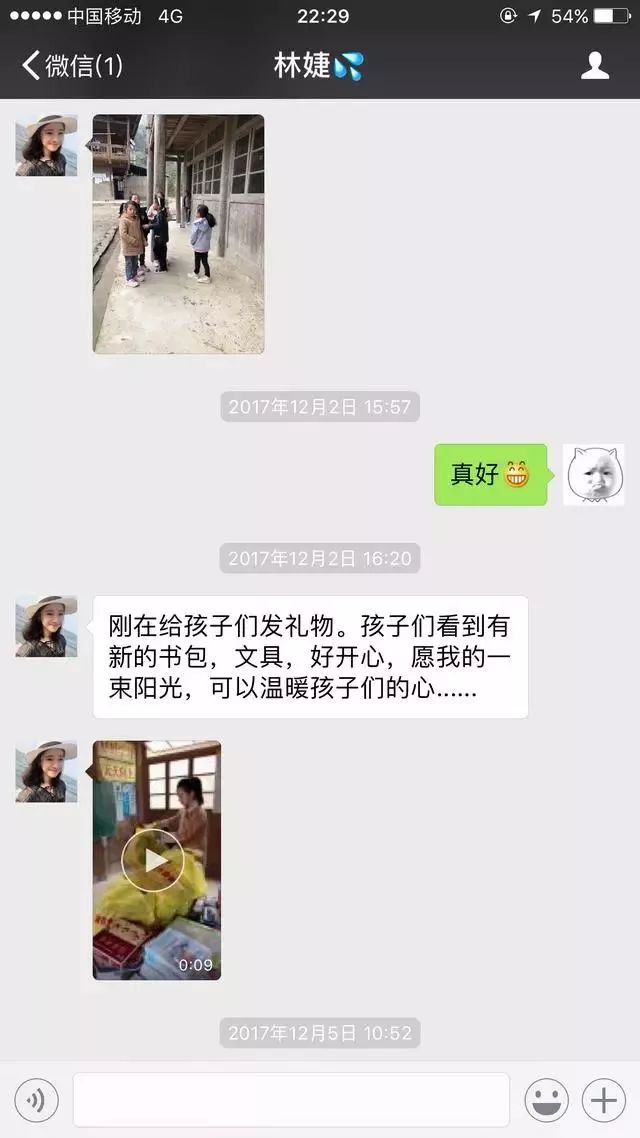Open my own avatar beside 真好

click(x=594, y=475)
